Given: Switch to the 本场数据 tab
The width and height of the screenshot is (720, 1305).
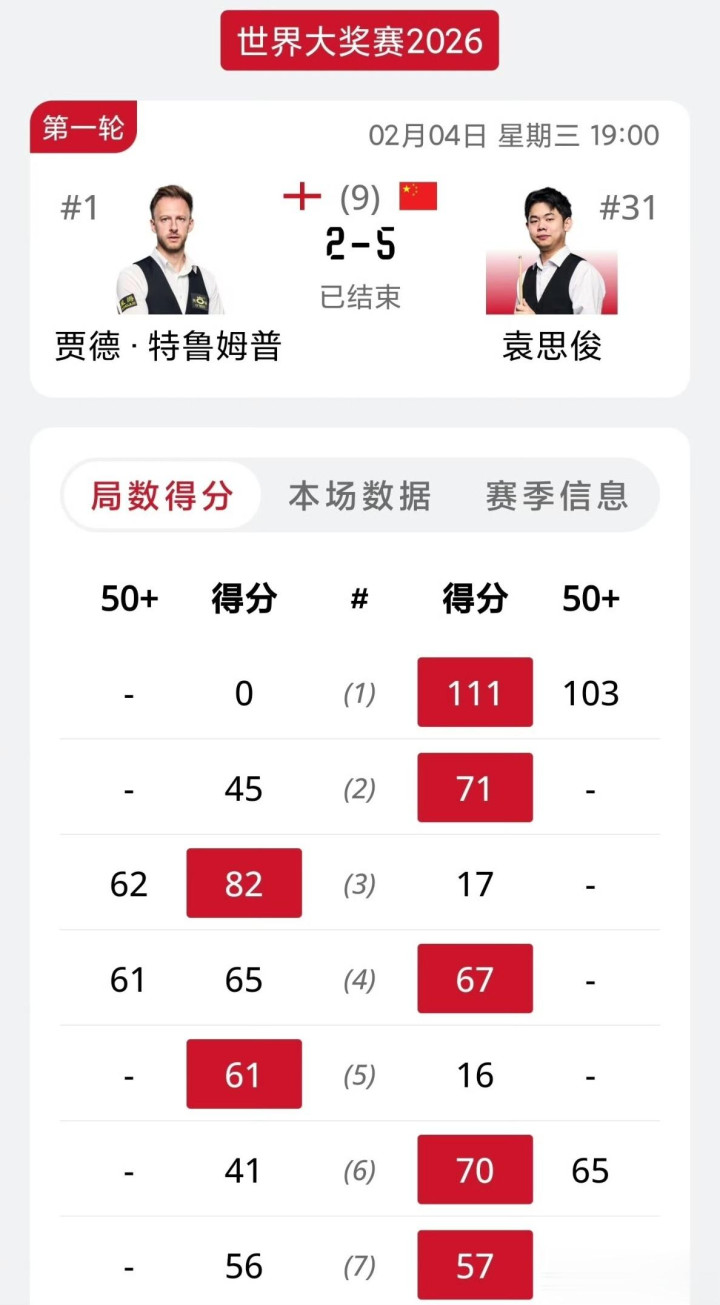Looking at the screenshot, I should click(360, 495).
